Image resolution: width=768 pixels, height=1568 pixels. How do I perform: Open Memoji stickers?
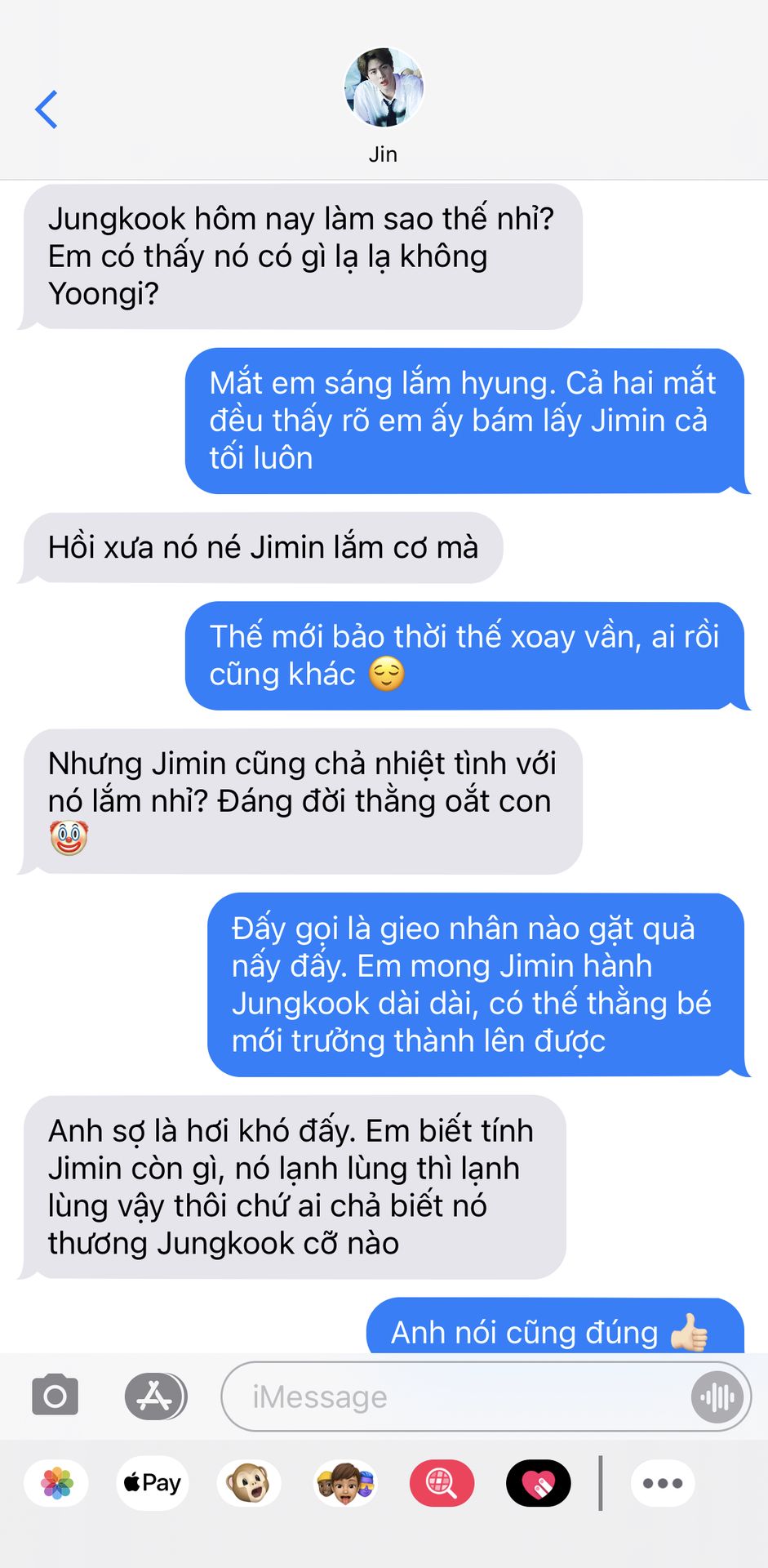345,1483
